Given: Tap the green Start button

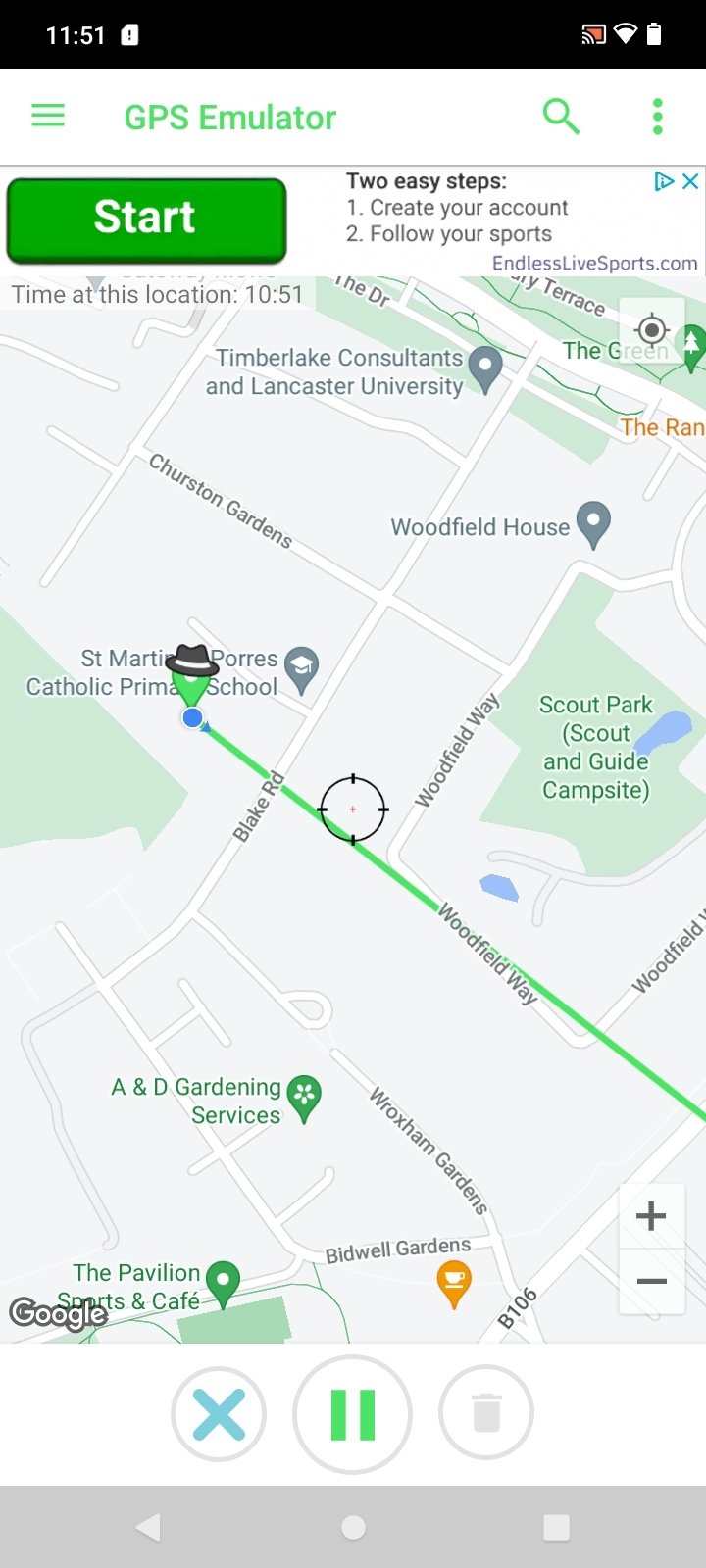Looking at the screenshot, I should (x=146, y=220).
